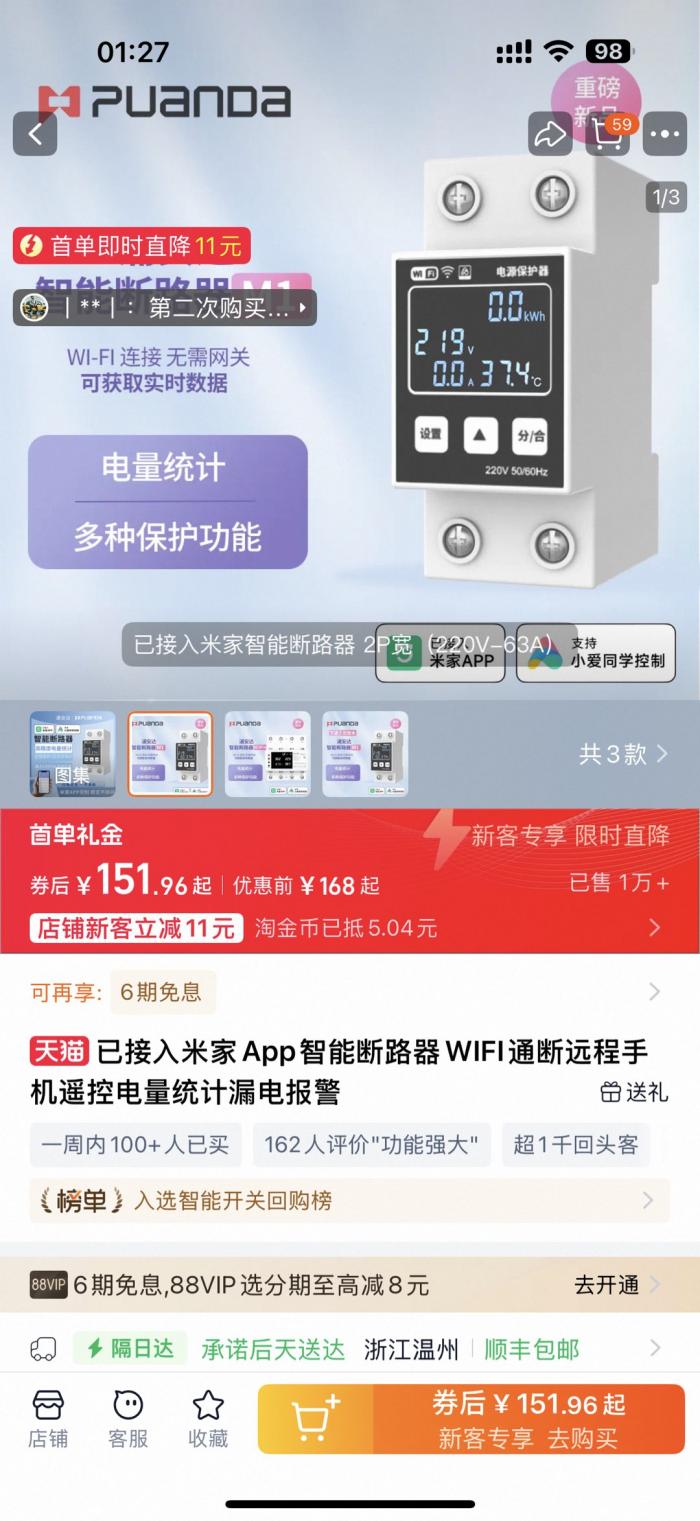Select the second variant thumbnail
Image resolution: width=700 pixels, height=1521 pixels.
[170, 754]
